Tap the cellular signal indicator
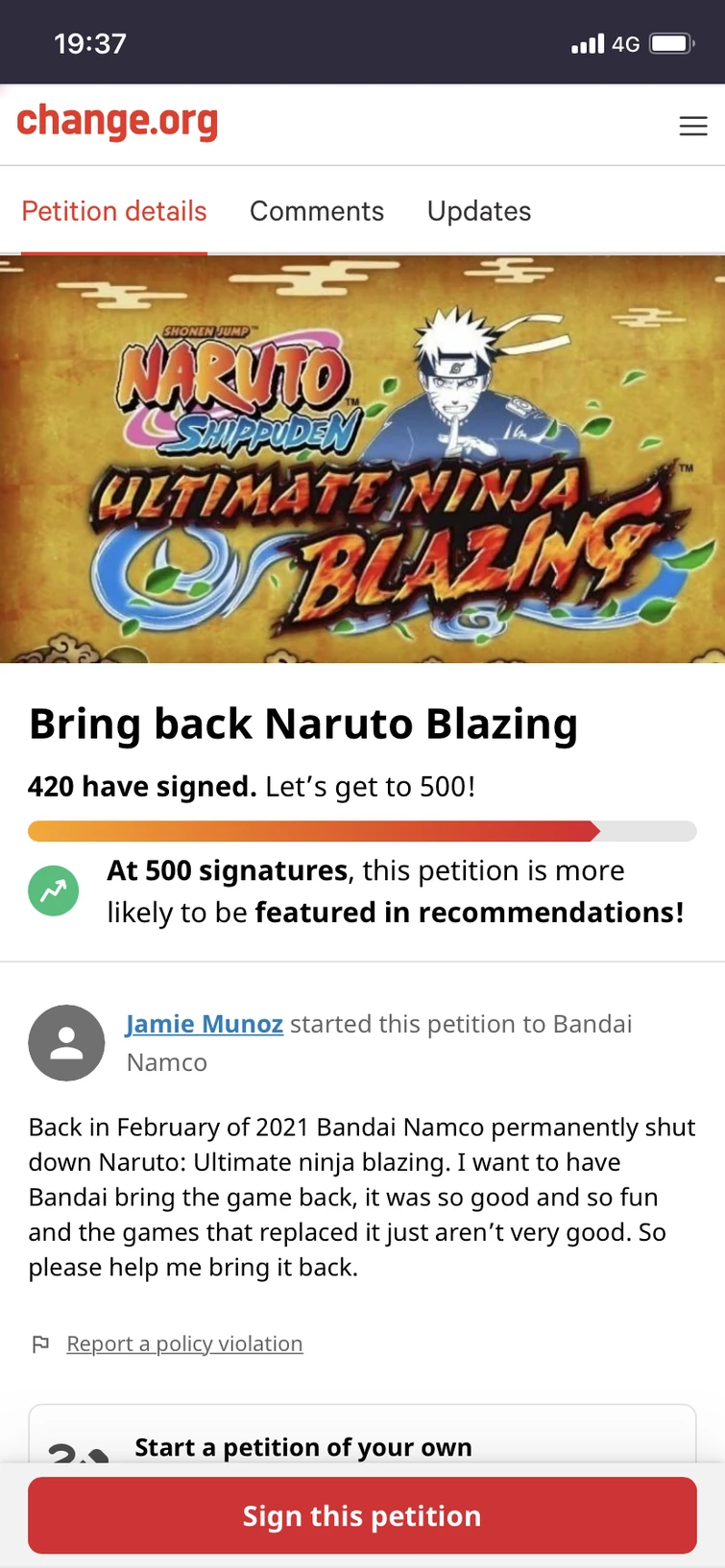 coord(587,43)
